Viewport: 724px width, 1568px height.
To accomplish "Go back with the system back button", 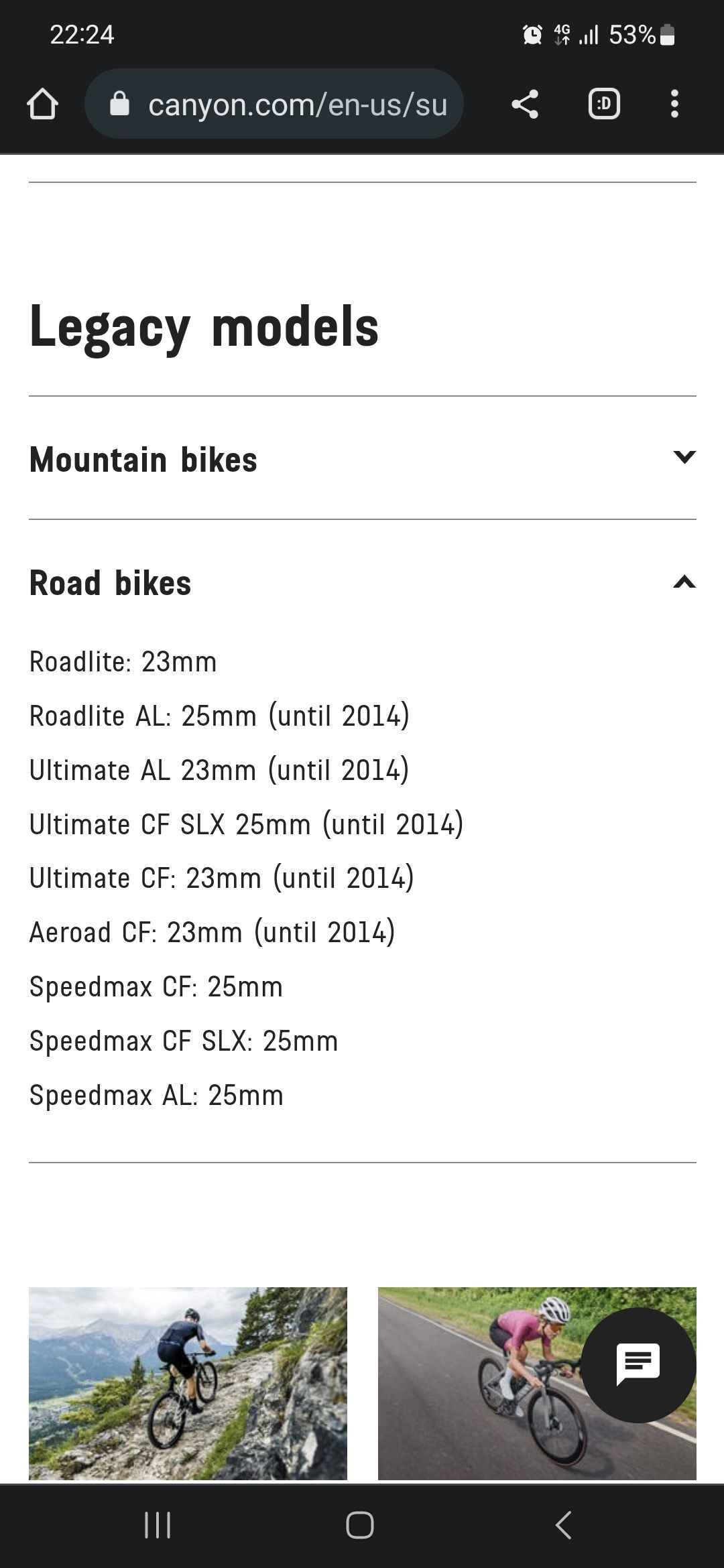I will click(x=564, y=1526).
